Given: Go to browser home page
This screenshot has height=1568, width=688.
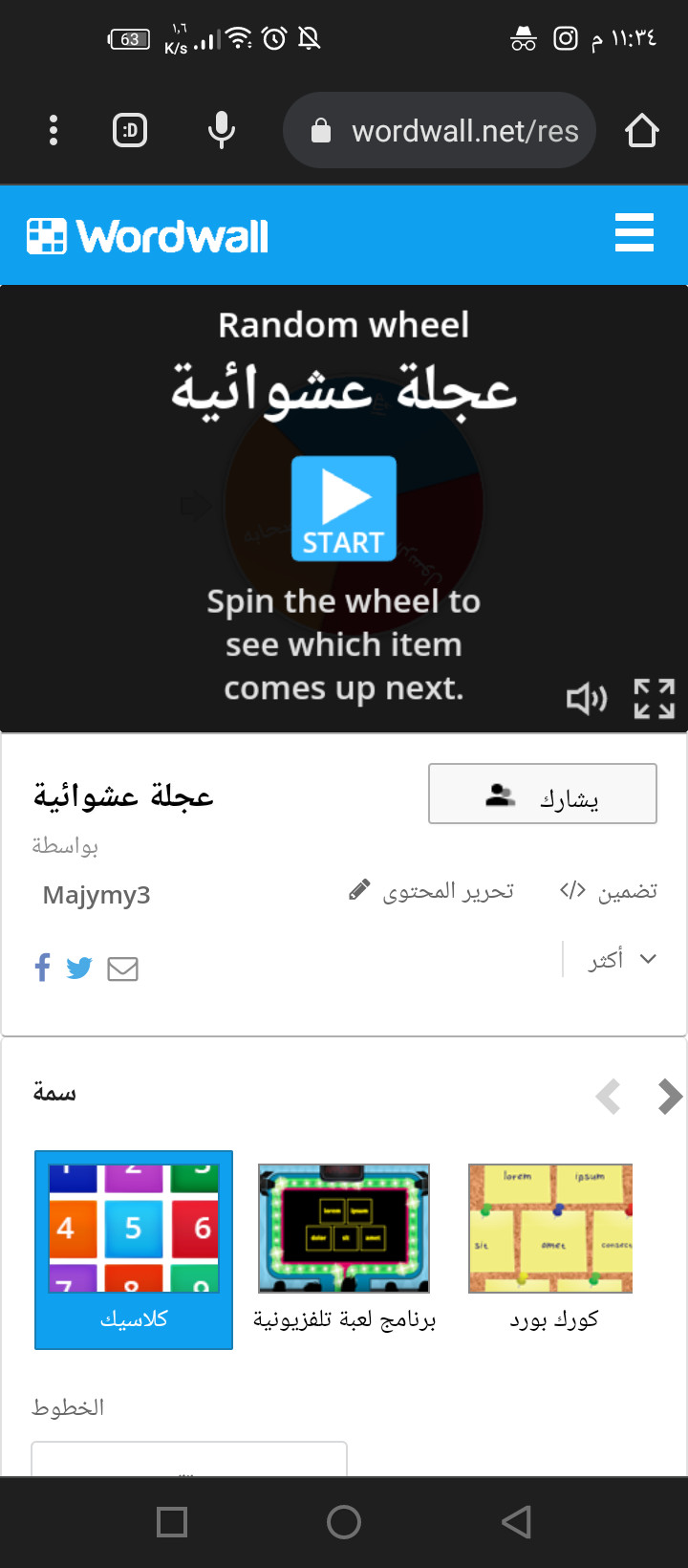Looking at the screenshot, I should (x=642, y=130).
